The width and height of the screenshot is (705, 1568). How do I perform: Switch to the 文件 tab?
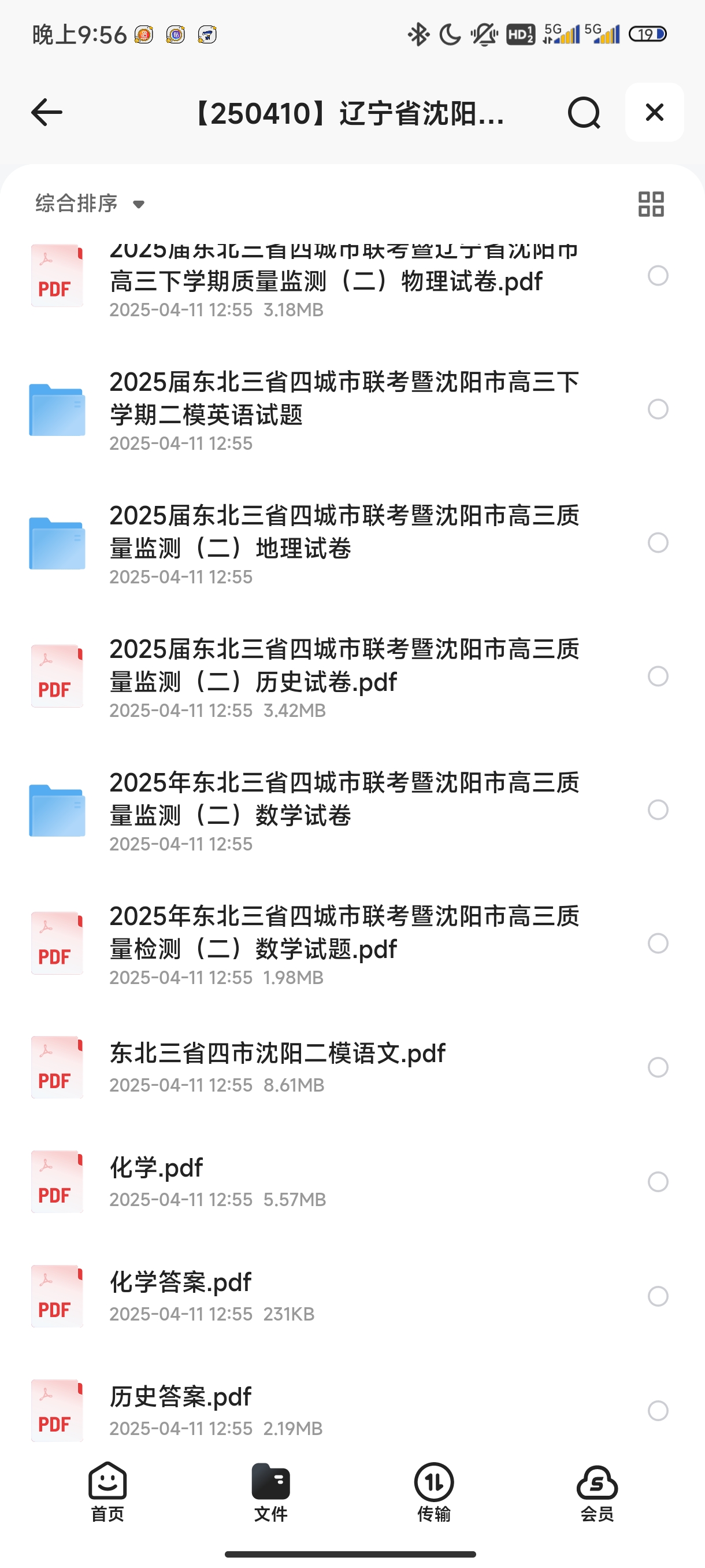pyautogui.click(x=270, y=1492)
